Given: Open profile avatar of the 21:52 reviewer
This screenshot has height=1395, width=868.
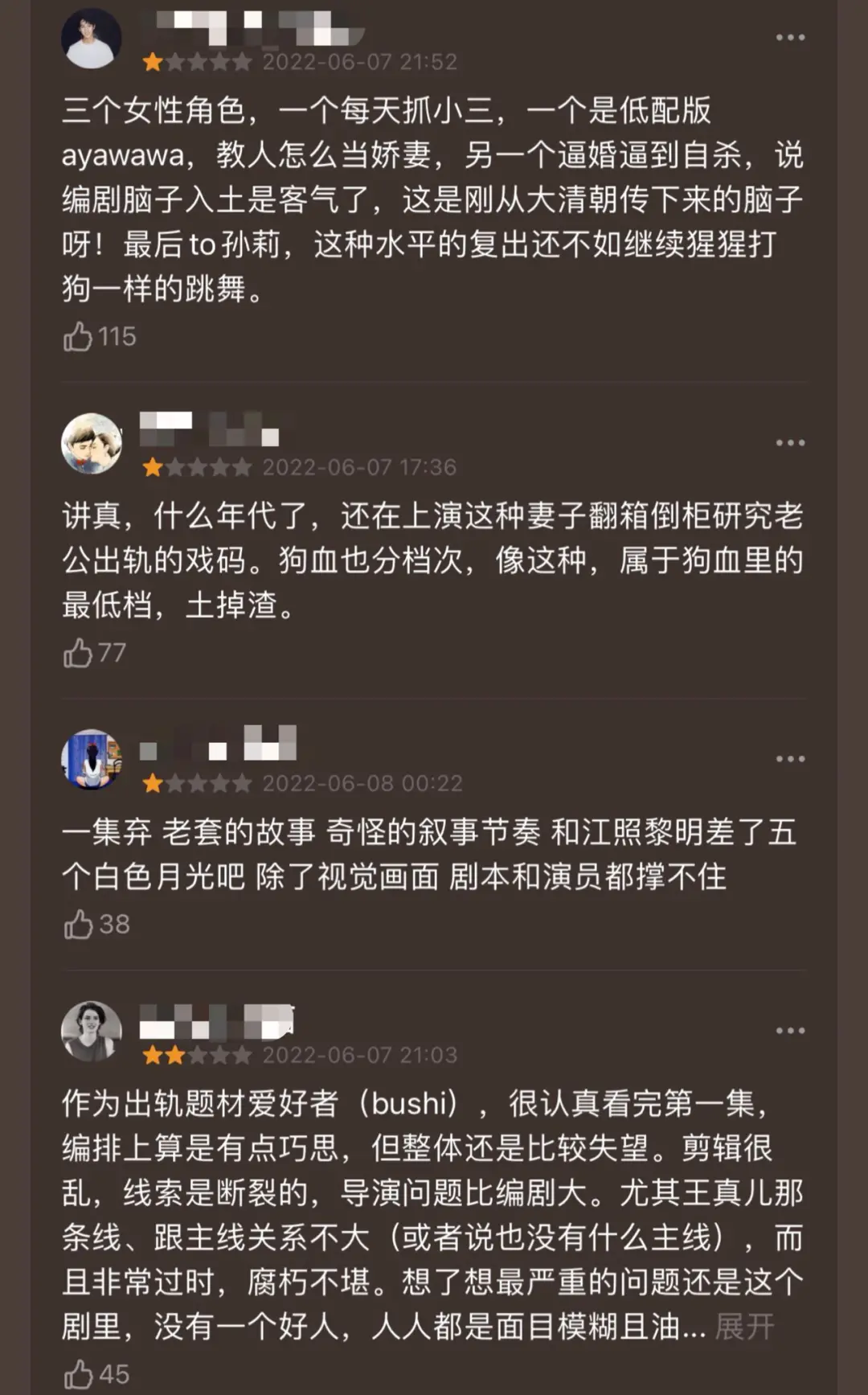Looking at the screenshot, I should (x=92, y=38).
